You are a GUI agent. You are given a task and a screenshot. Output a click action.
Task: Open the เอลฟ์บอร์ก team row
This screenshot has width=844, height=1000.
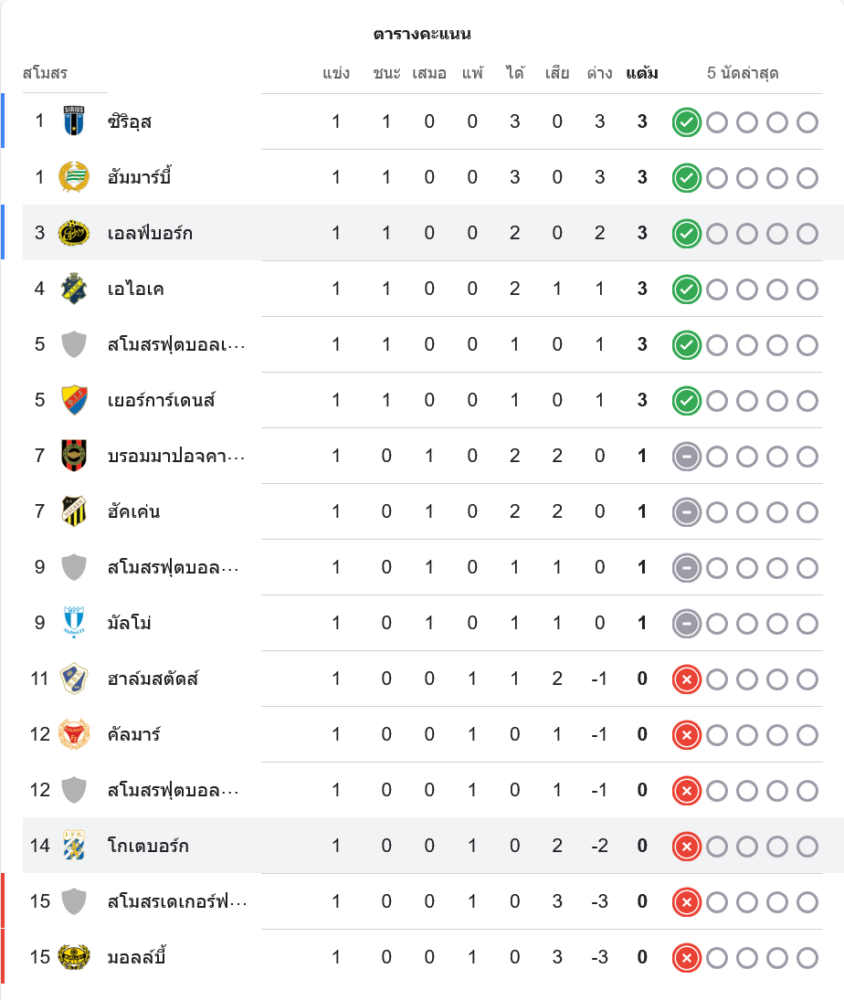click(x=150, y=234)
